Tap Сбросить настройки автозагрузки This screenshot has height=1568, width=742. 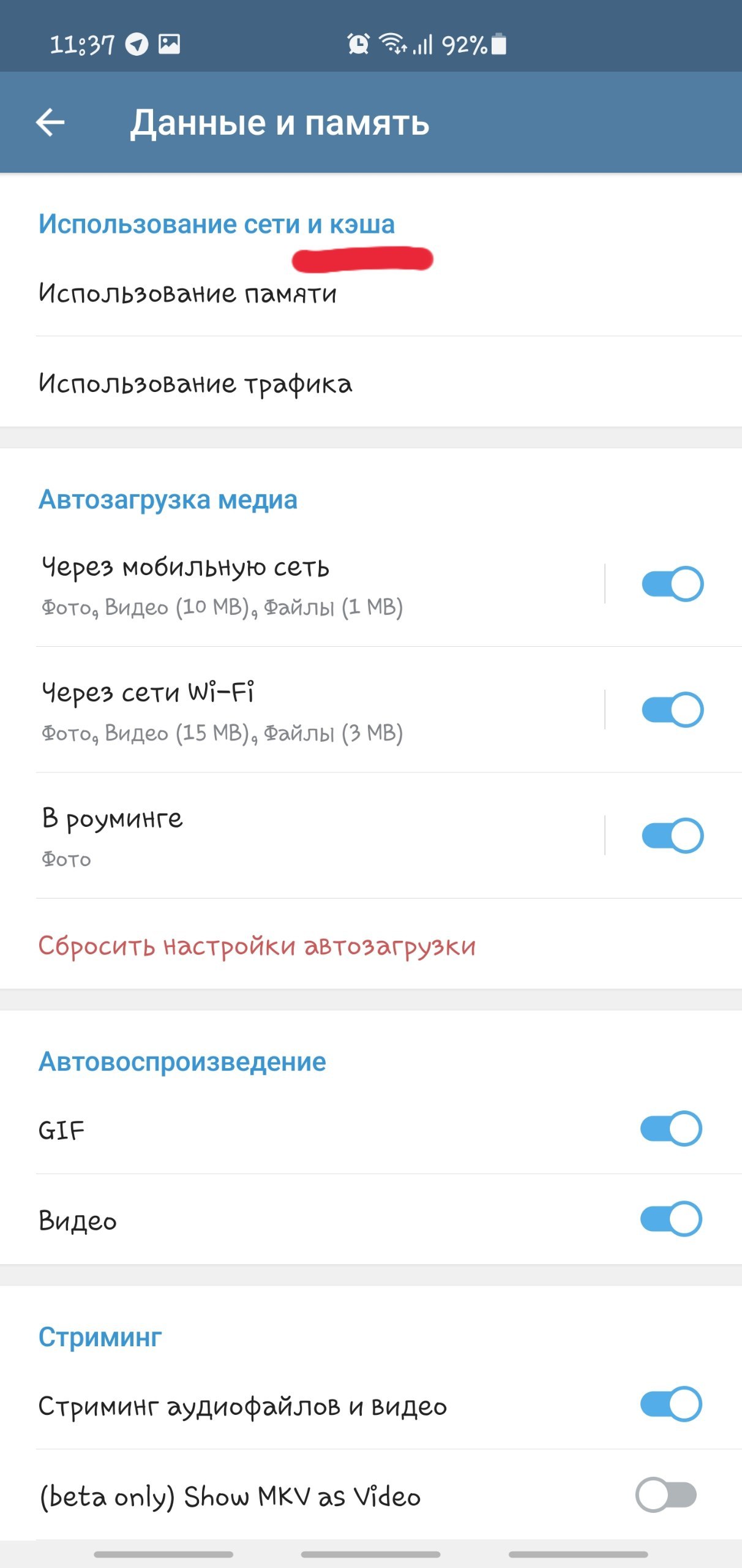(257, 946)
